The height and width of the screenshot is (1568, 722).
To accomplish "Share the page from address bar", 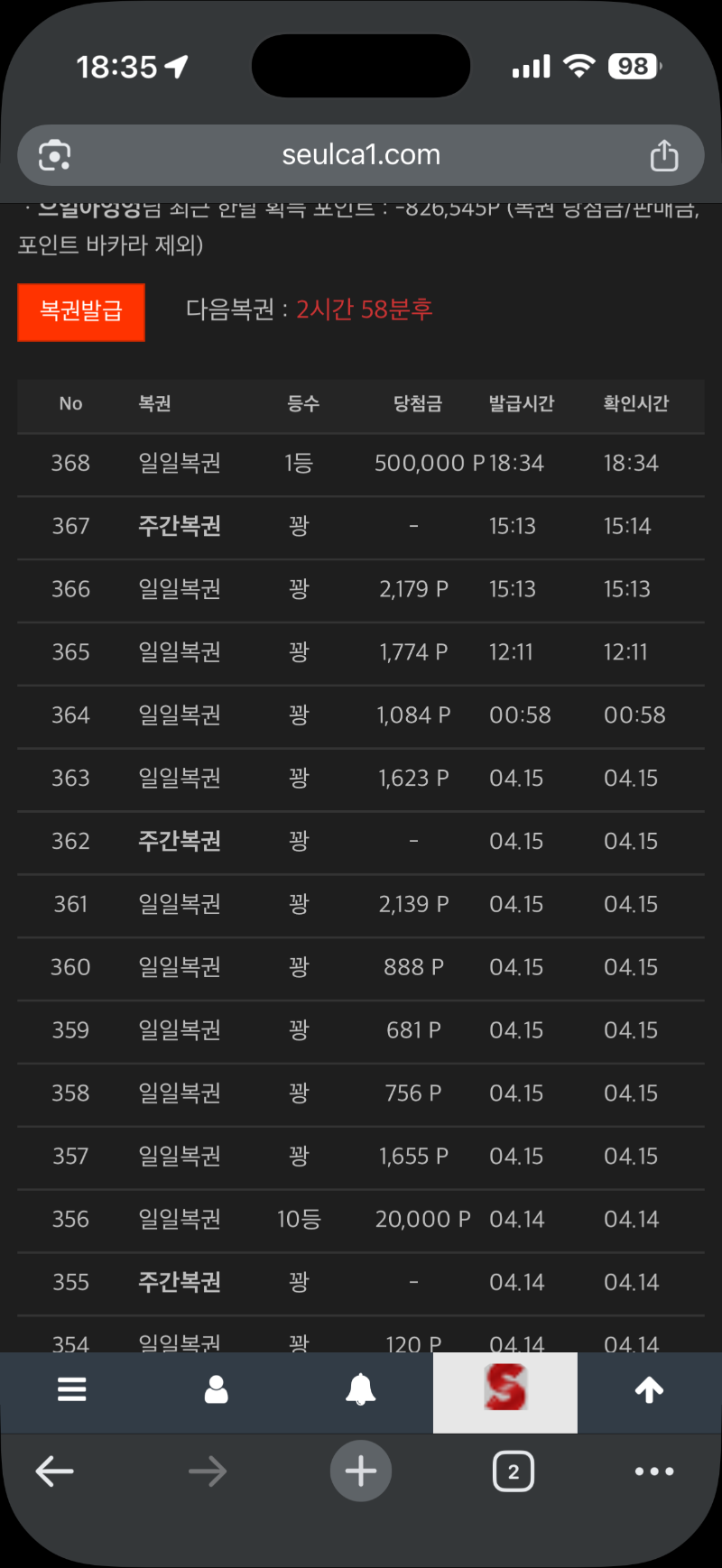I will tap(664, 155).
